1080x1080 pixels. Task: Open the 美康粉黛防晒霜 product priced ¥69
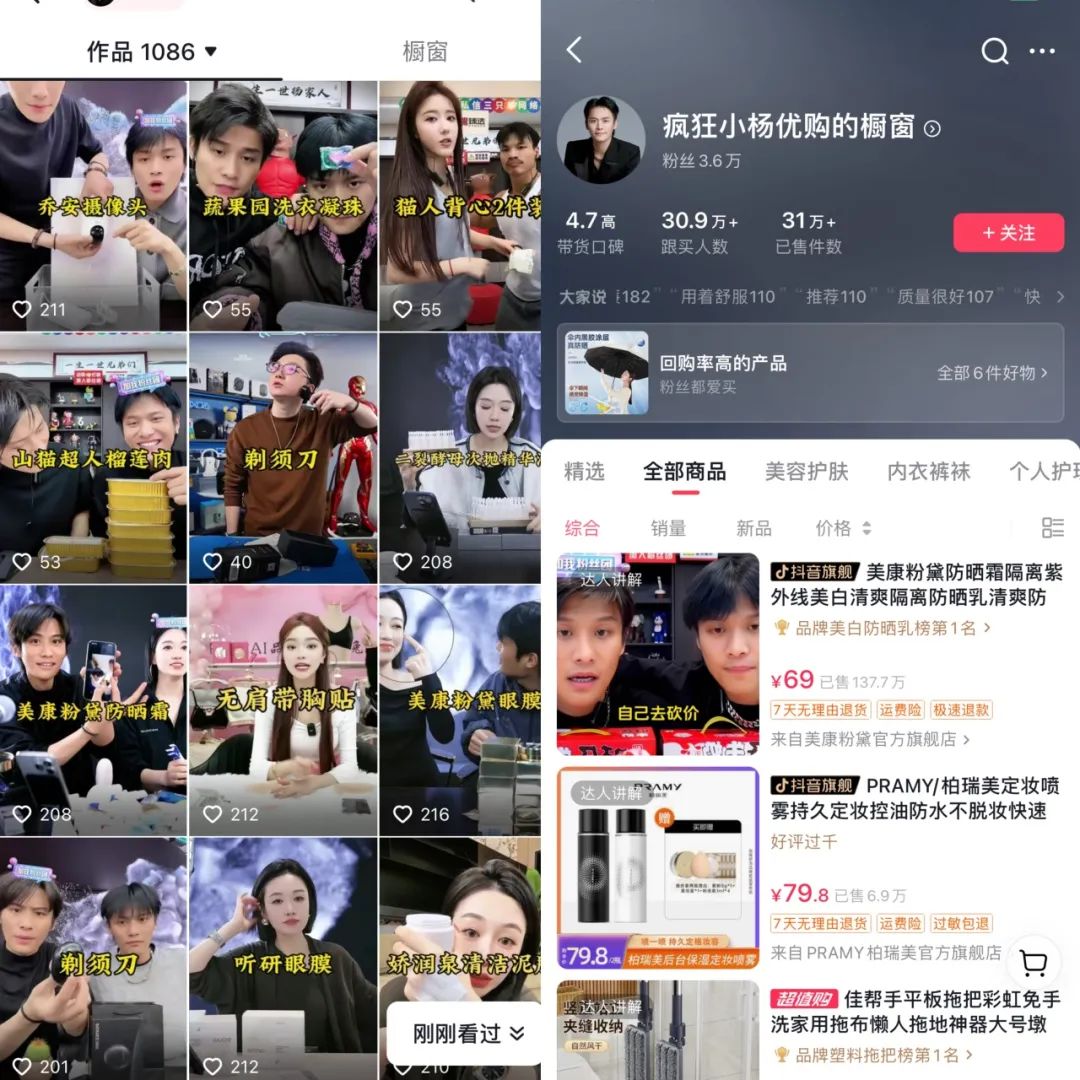pyautogui.click(x=810, y=654)
